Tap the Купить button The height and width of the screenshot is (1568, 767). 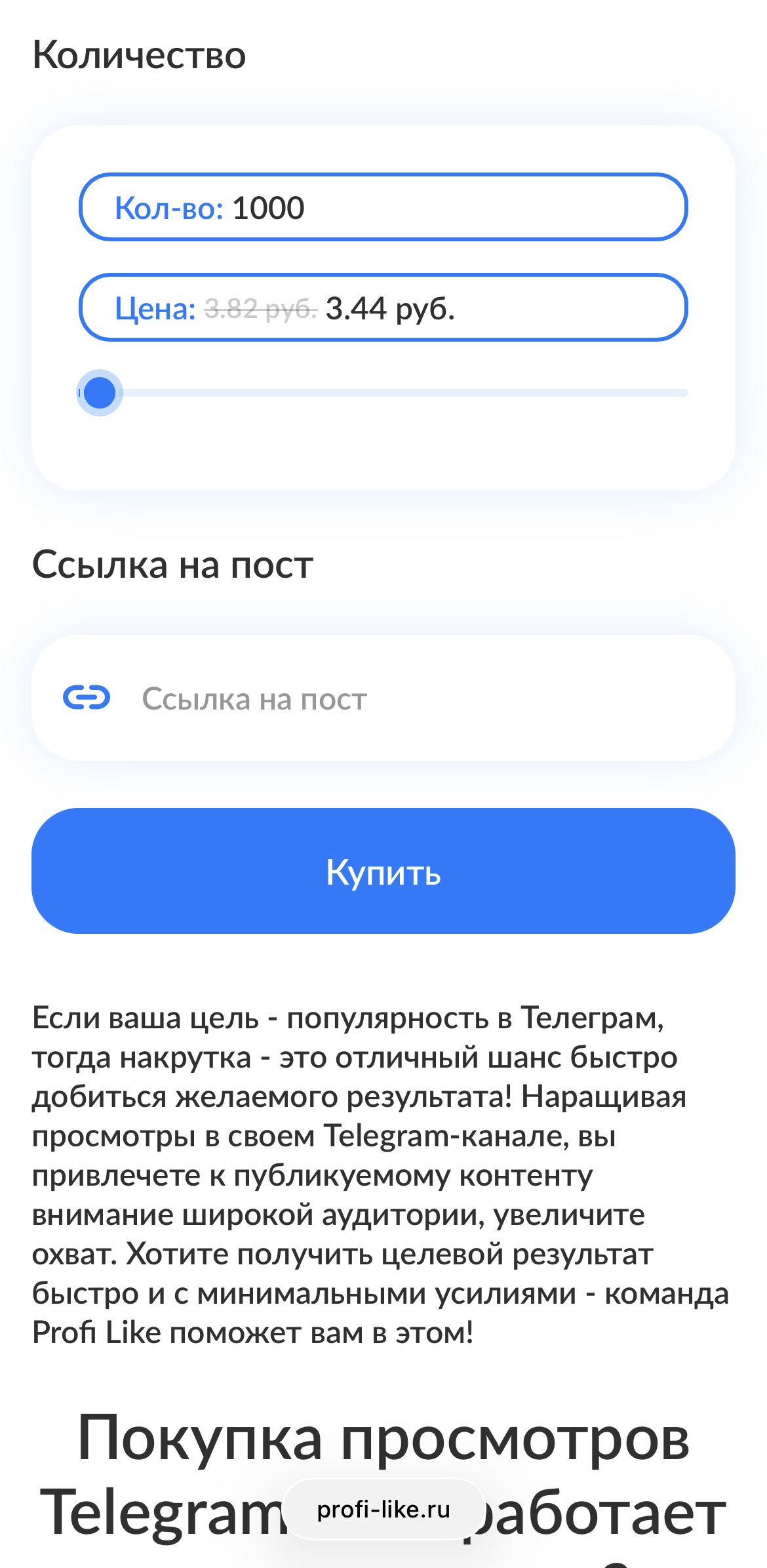point(383,871)
